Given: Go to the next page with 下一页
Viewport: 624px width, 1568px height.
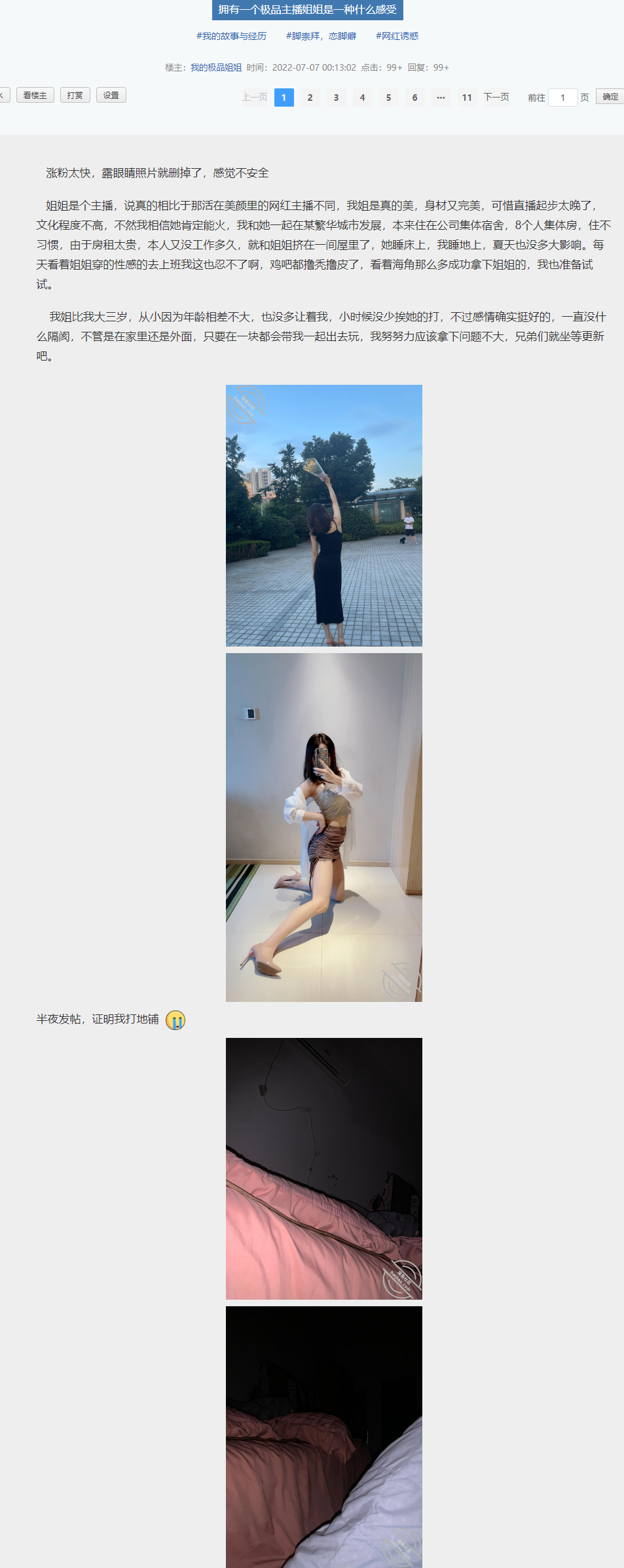Looking at the screenshot, I should pyautogui.click(x=496, y=98).
